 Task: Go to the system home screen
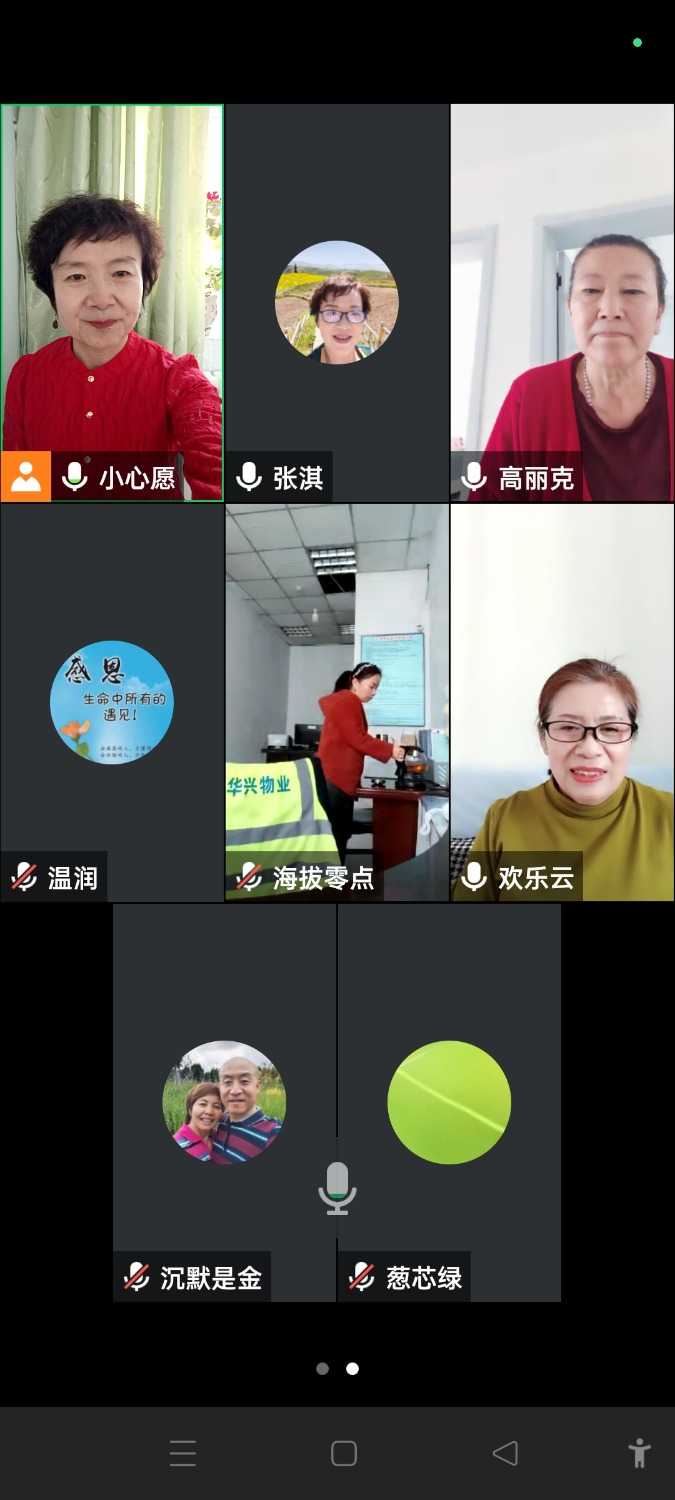click(343, 1453)
